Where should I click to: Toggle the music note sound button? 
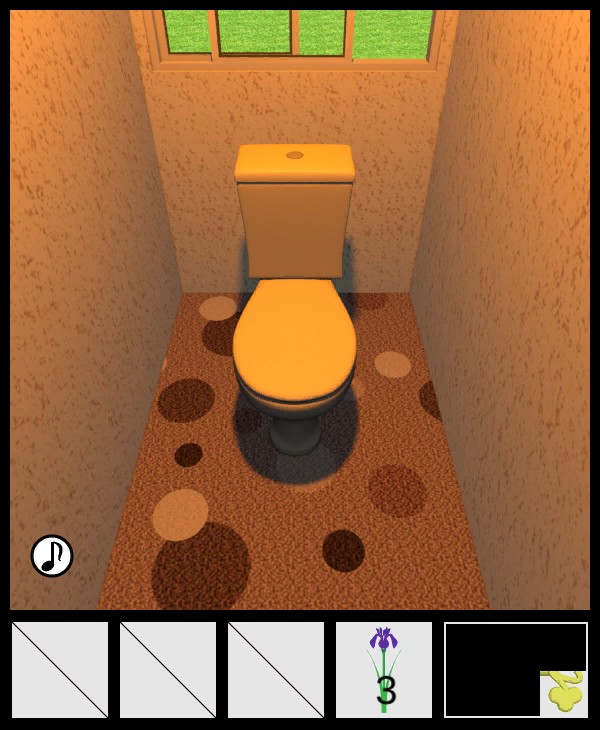coord(52,556)
